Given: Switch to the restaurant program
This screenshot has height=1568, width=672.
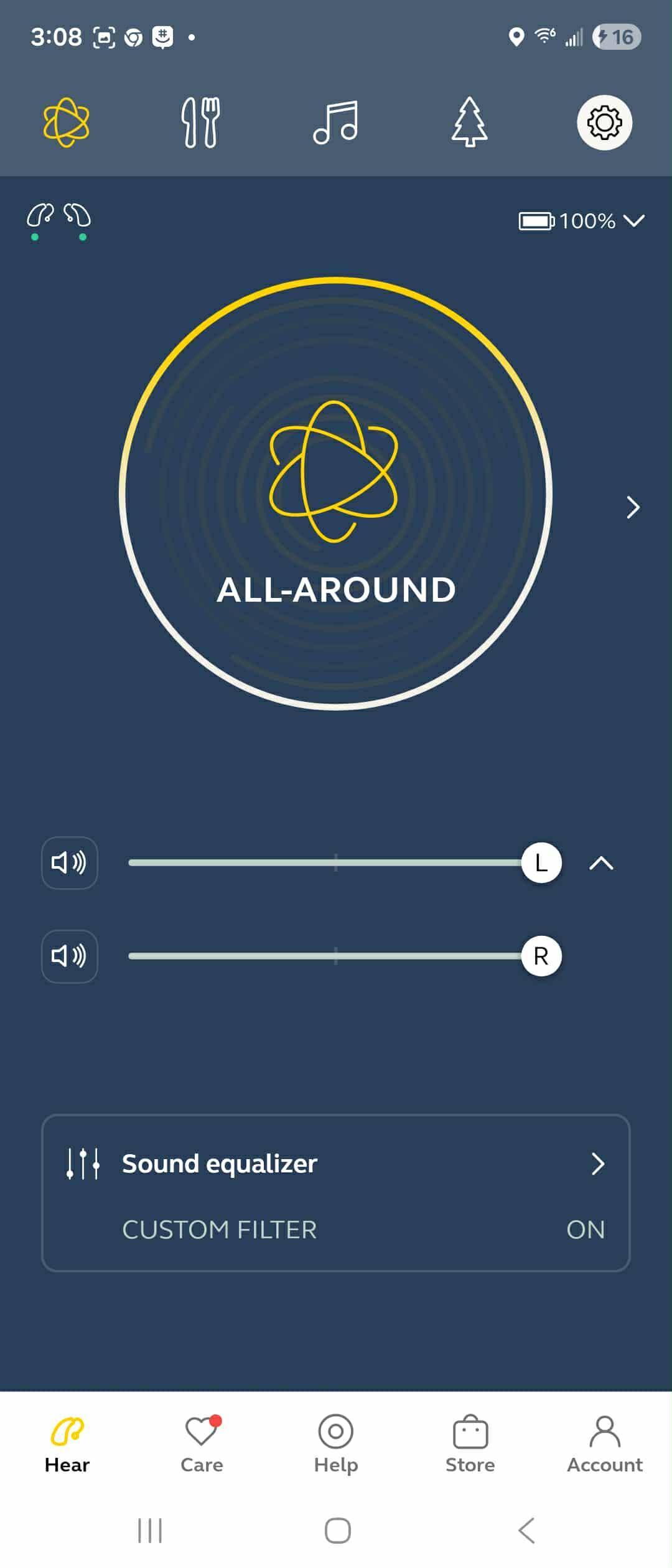Looking at the screenshot, I should [x=200, y=122].
